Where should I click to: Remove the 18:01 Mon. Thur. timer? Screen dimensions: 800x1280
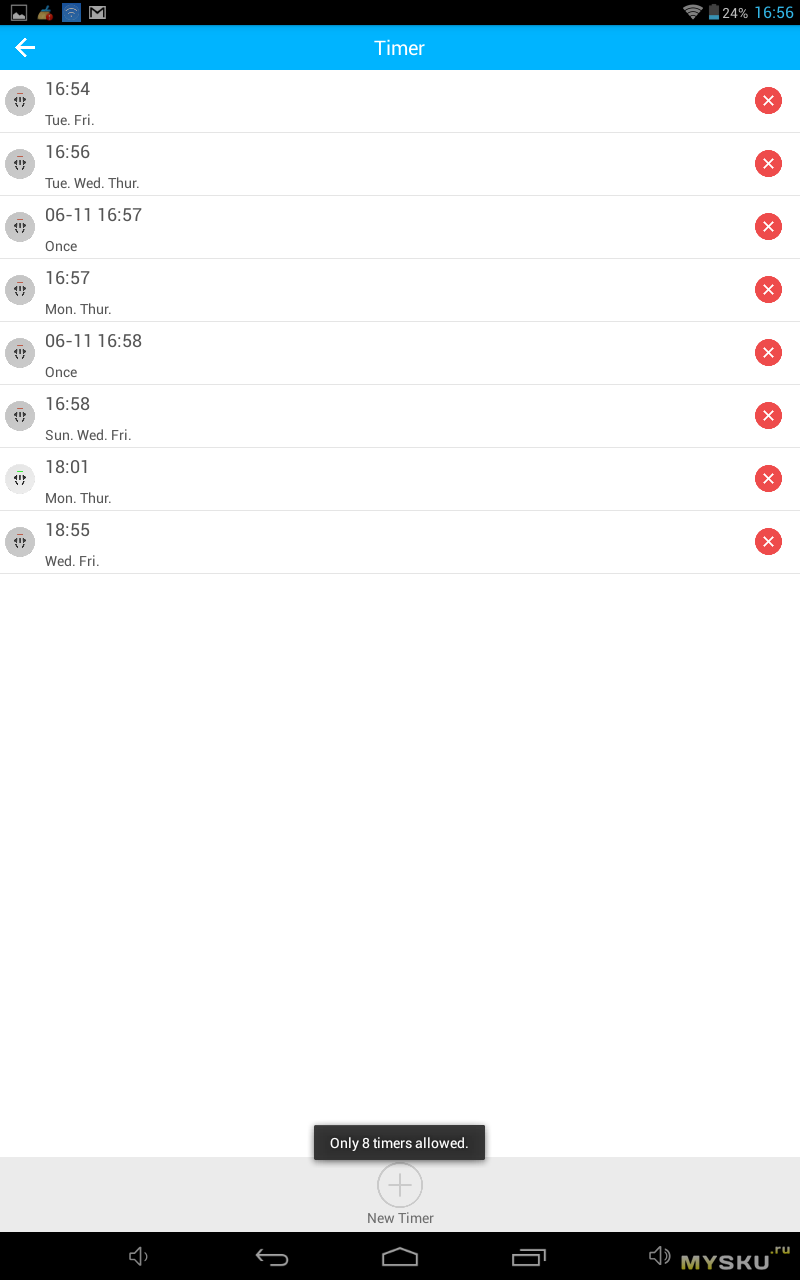tap(768, 479)
